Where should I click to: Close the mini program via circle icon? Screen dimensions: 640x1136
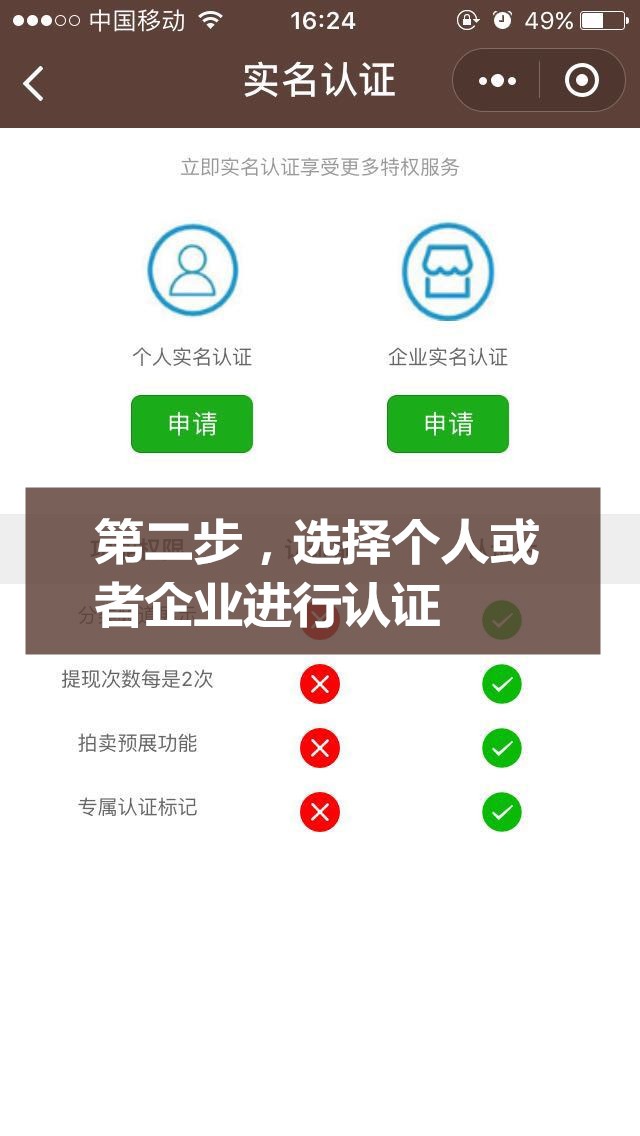[582, 81]
